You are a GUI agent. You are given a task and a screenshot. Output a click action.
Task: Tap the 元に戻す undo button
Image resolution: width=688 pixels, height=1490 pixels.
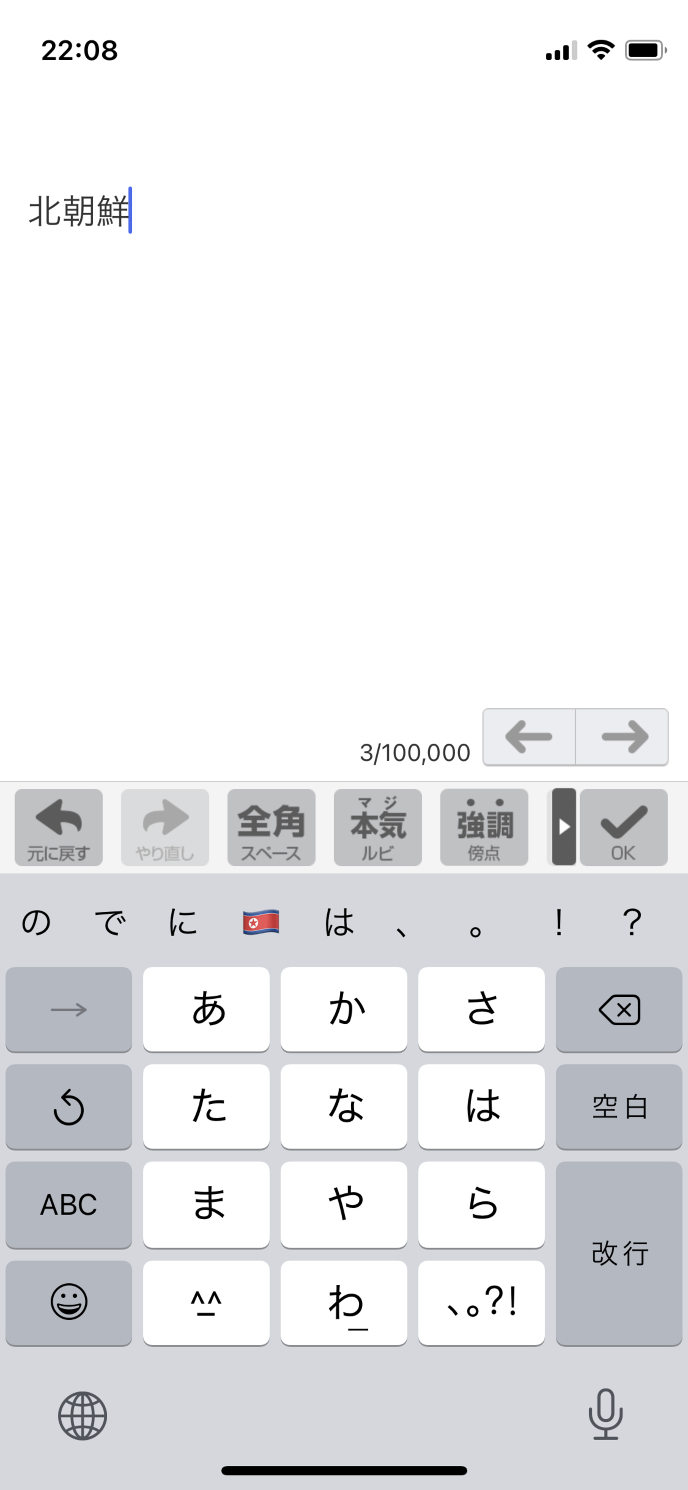pos(58,827)
